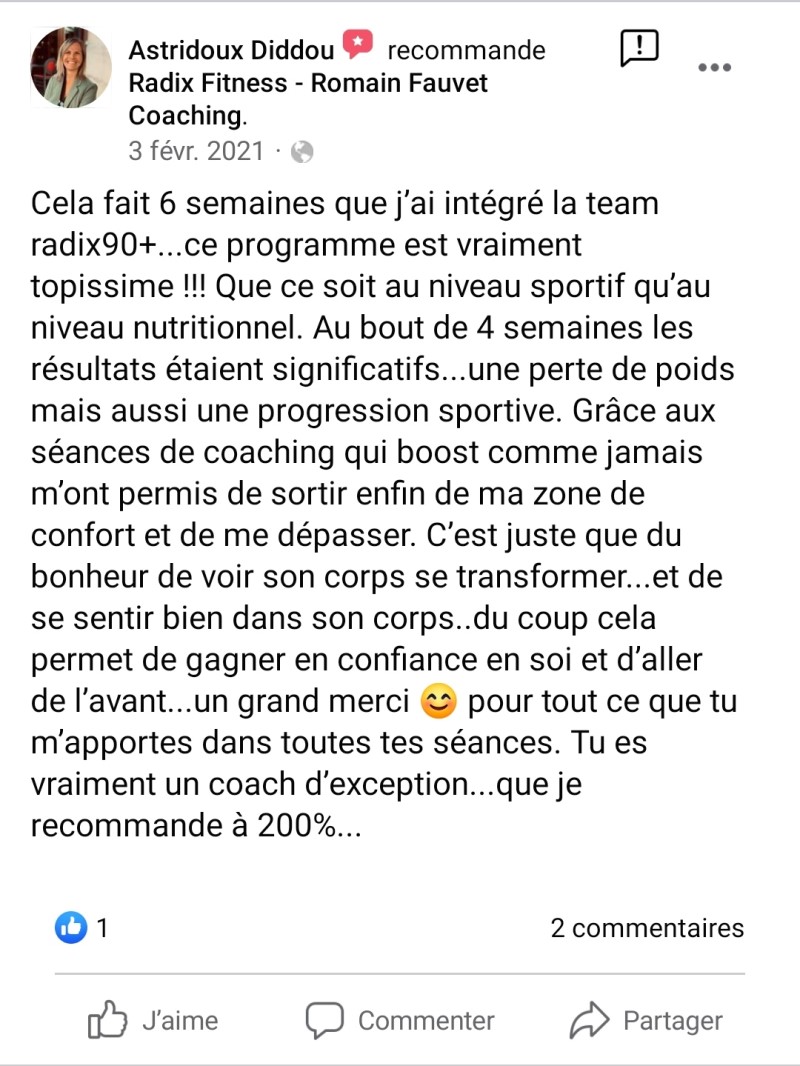Like the post with J'aime

pos(154,1020)
